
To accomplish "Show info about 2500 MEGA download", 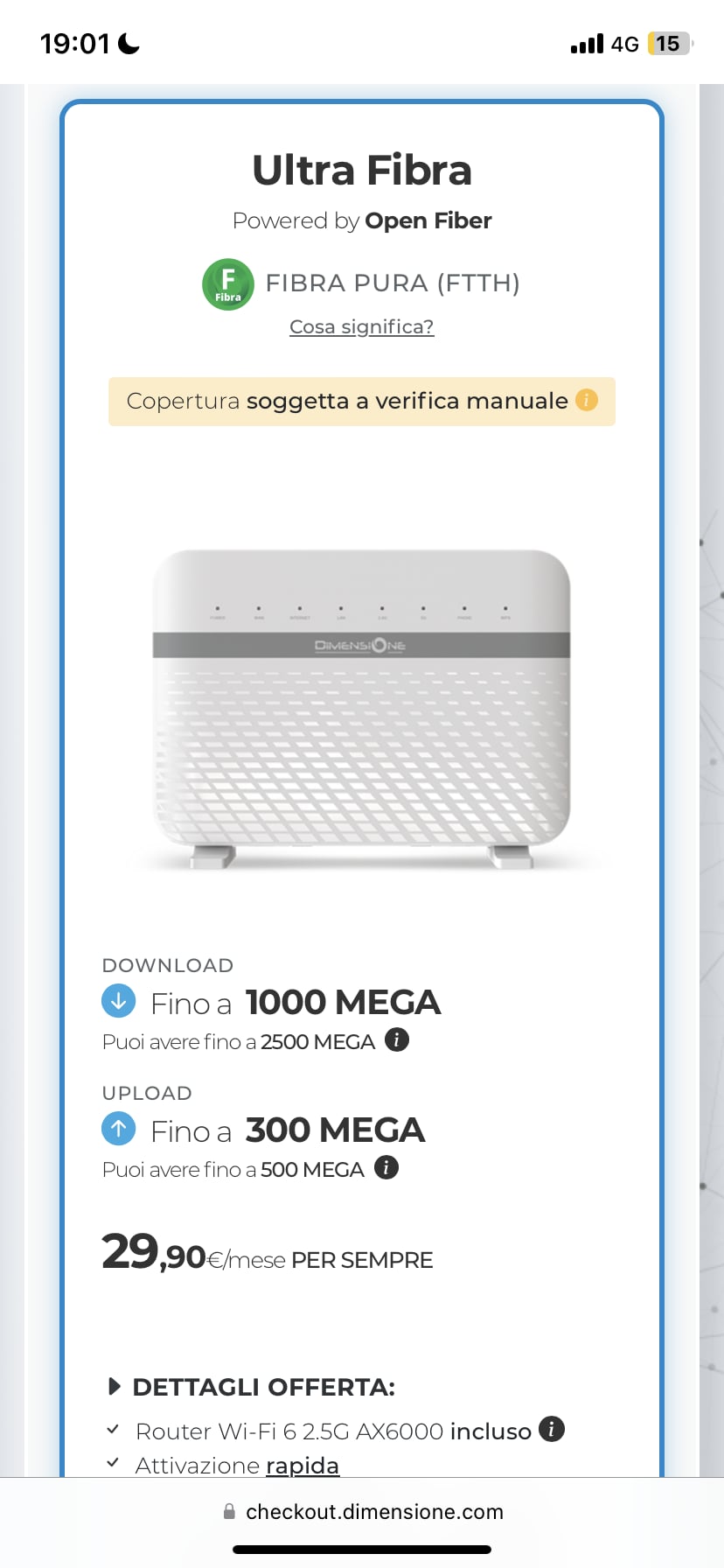I will pos(397,1040).
